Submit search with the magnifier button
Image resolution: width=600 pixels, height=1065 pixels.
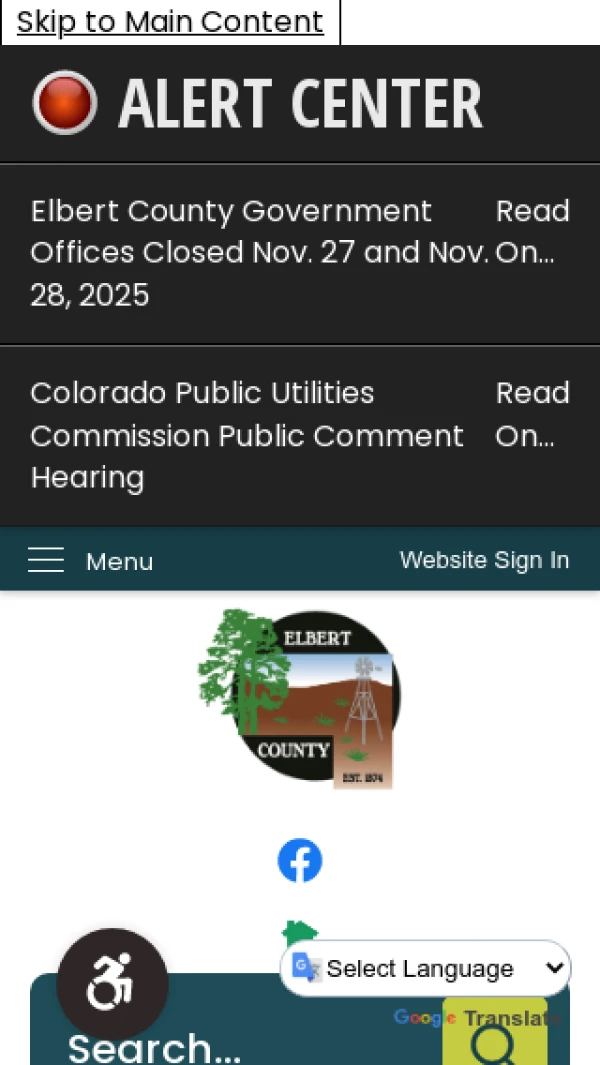coord(494,1040)
